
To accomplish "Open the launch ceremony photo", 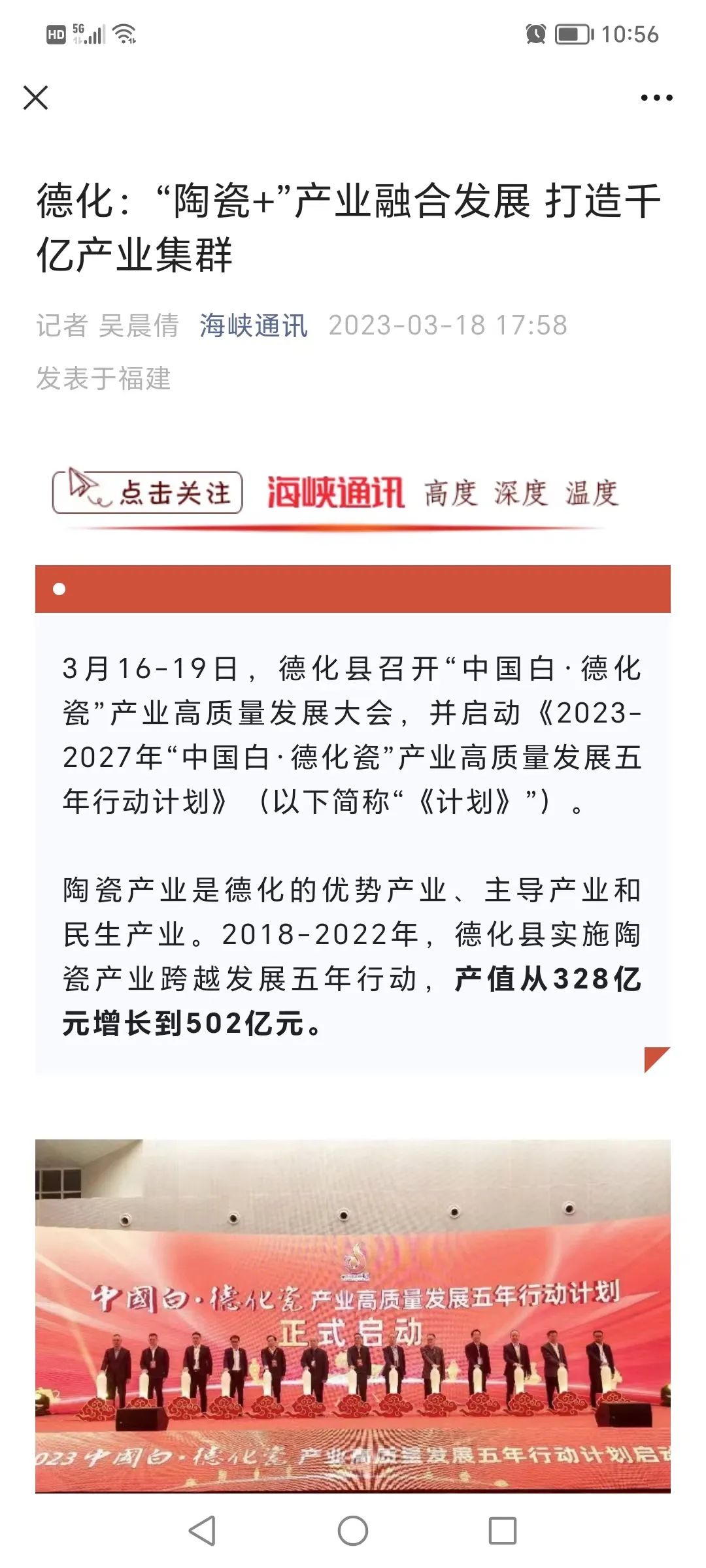I will (353, 1315).
